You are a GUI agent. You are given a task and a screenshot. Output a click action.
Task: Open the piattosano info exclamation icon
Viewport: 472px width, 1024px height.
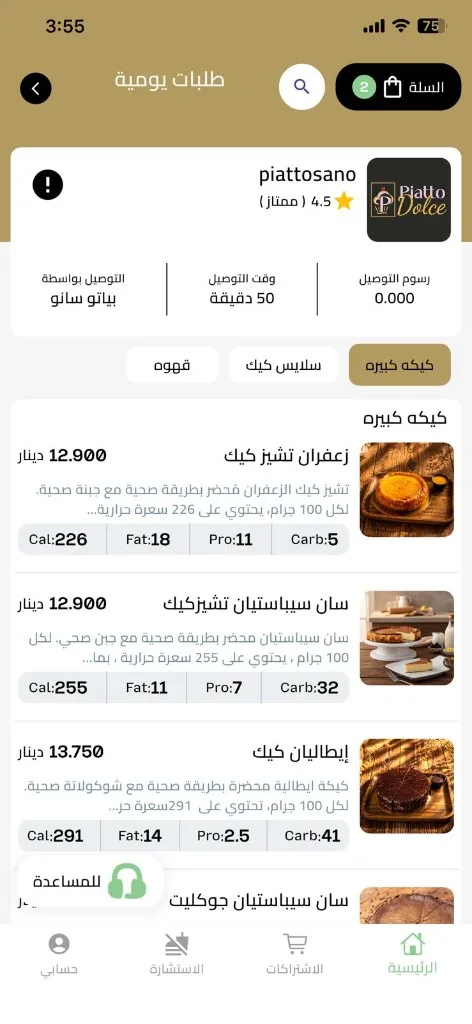(x=48, y=184)
